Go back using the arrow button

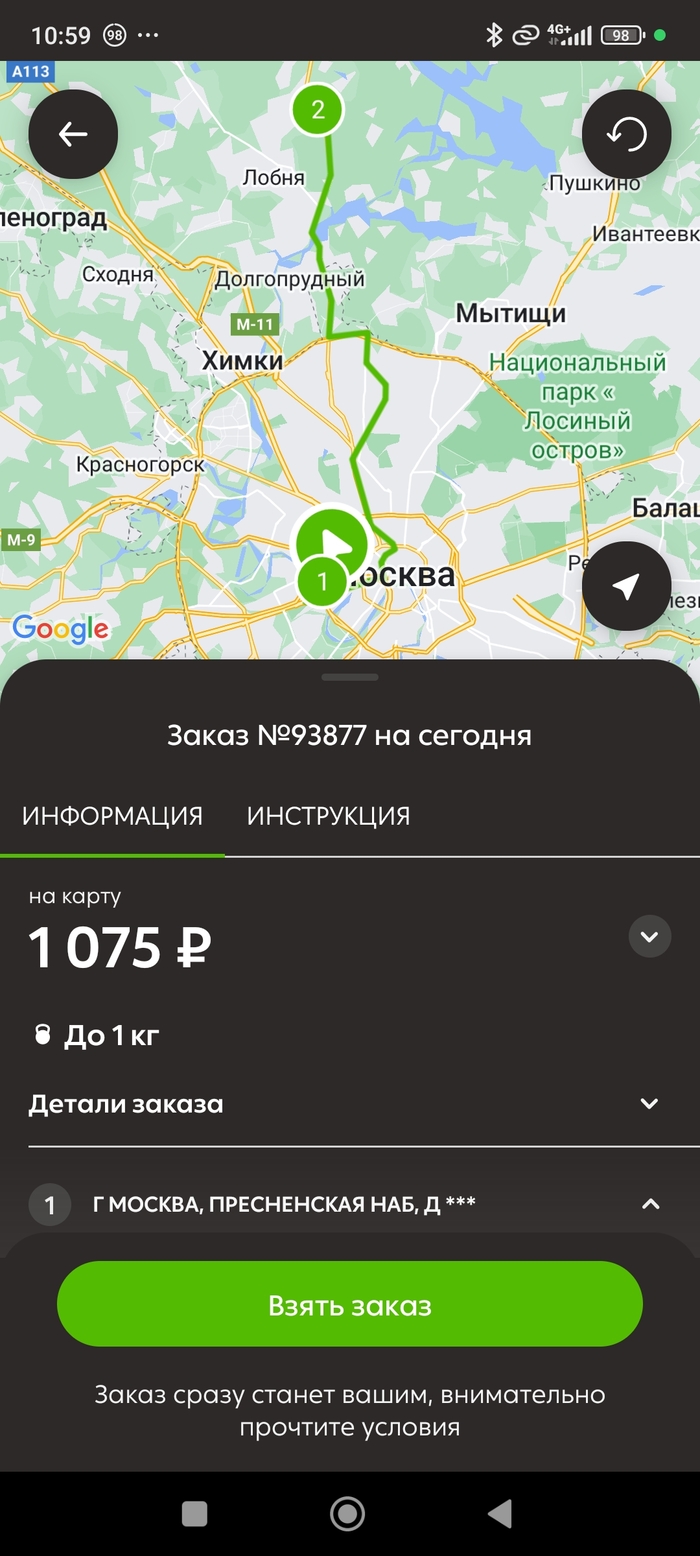(73, 134)
